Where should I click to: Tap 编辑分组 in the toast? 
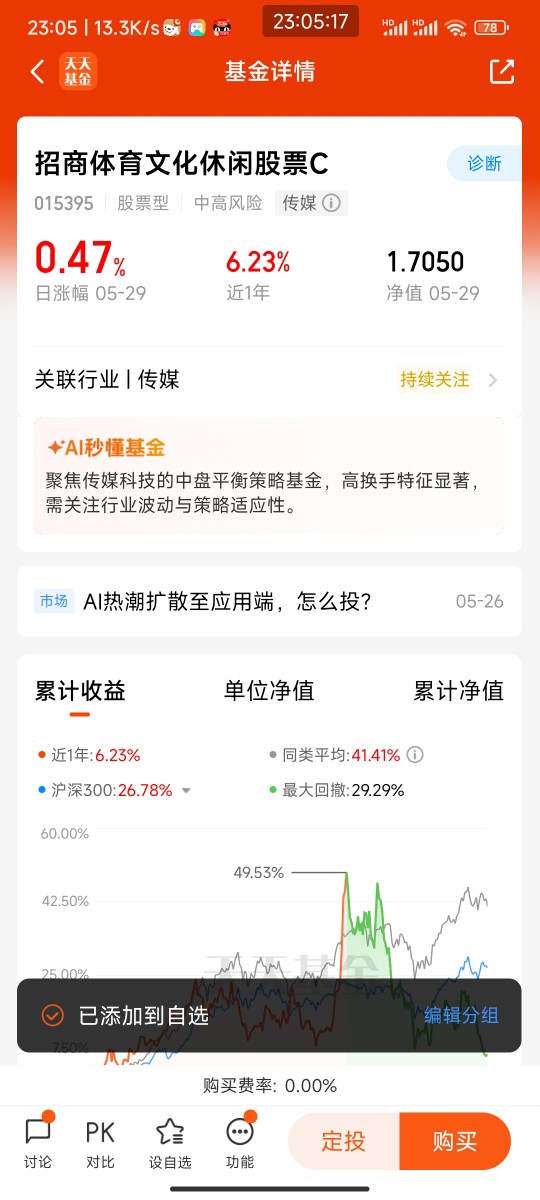tap(461, 1015)
